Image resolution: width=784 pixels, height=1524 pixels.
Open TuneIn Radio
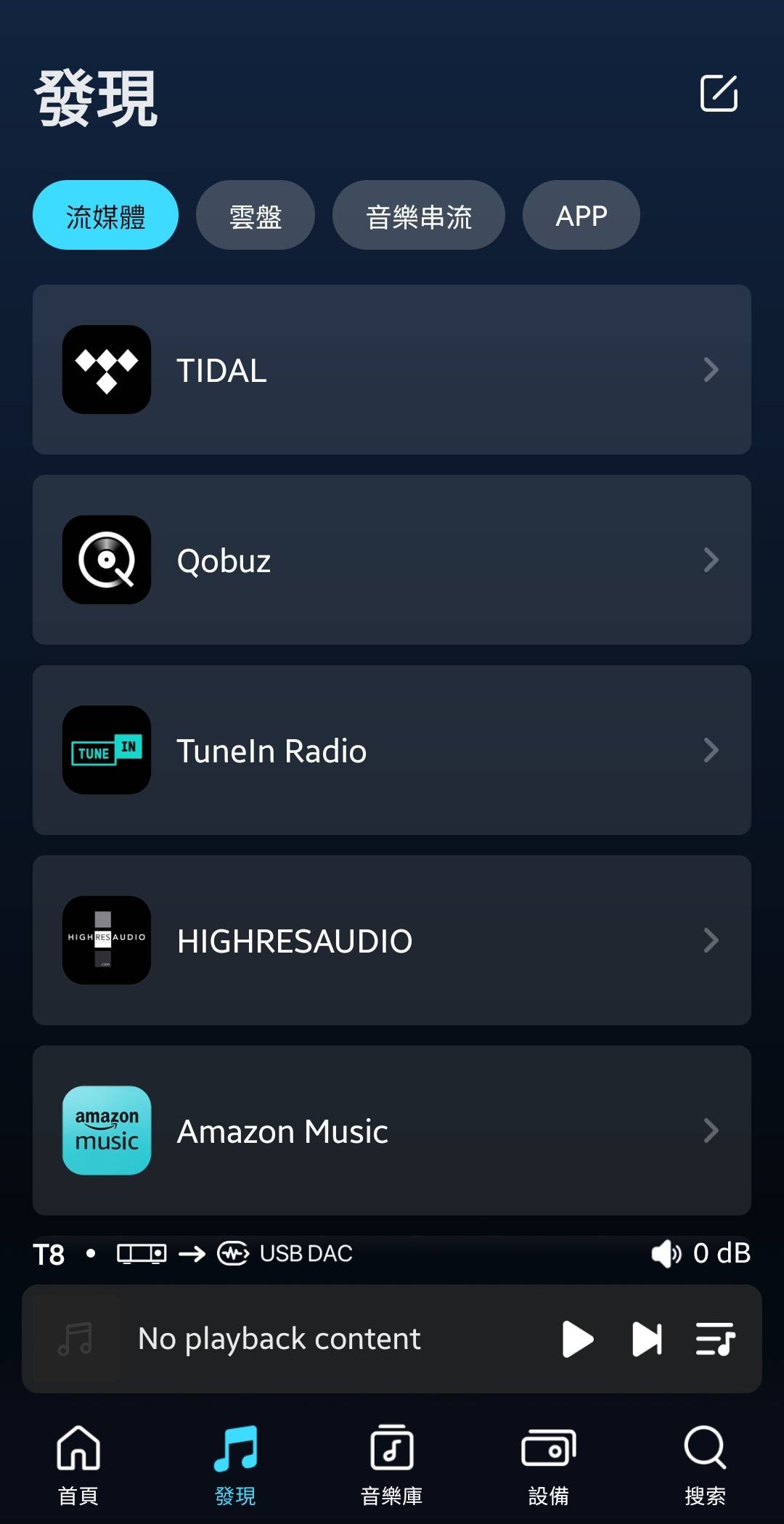pos(392,751)
